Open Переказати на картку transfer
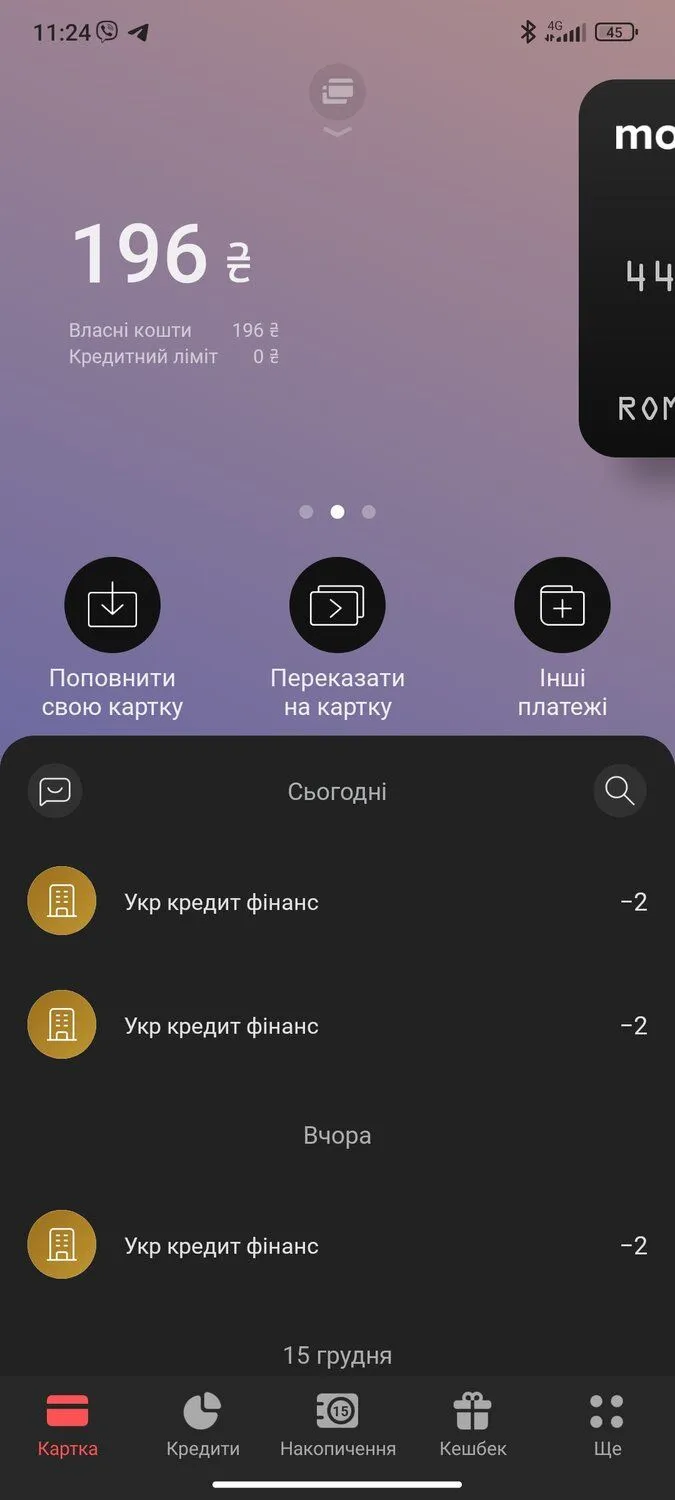The image size is (675, 1500). point(337,606)
